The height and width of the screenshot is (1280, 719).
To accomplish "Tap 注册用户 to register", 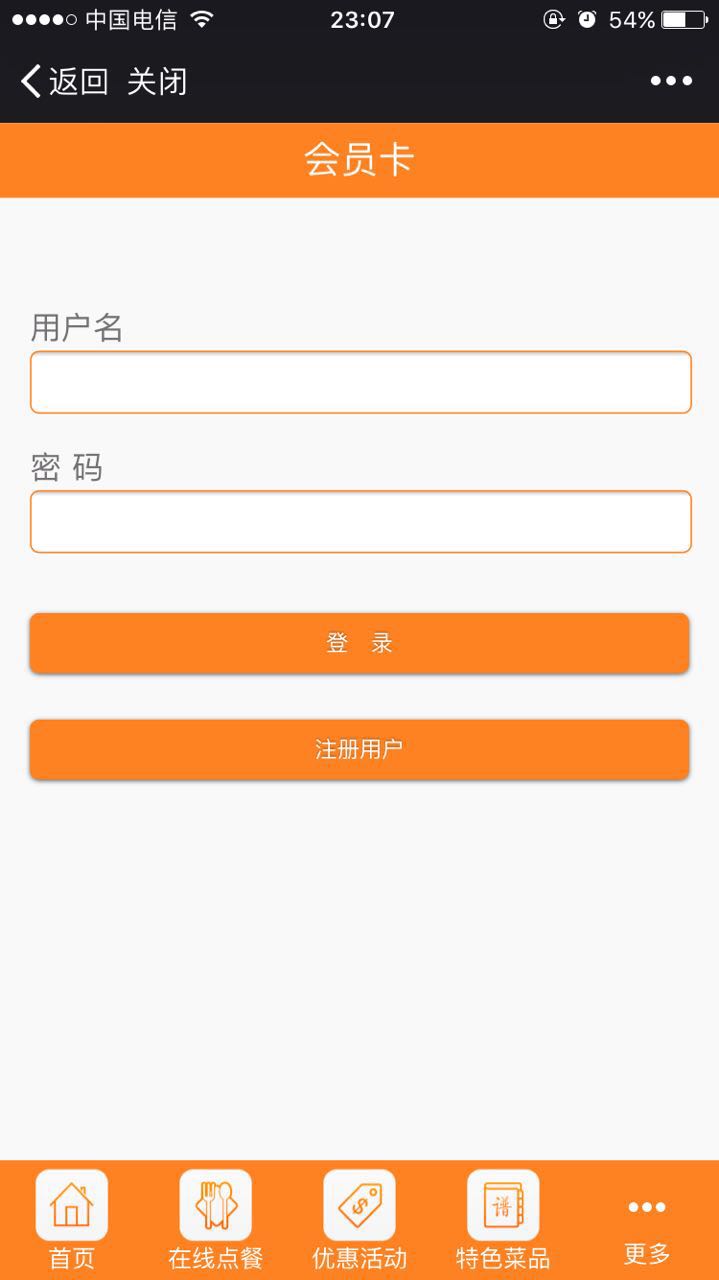I will pos(360,749).
